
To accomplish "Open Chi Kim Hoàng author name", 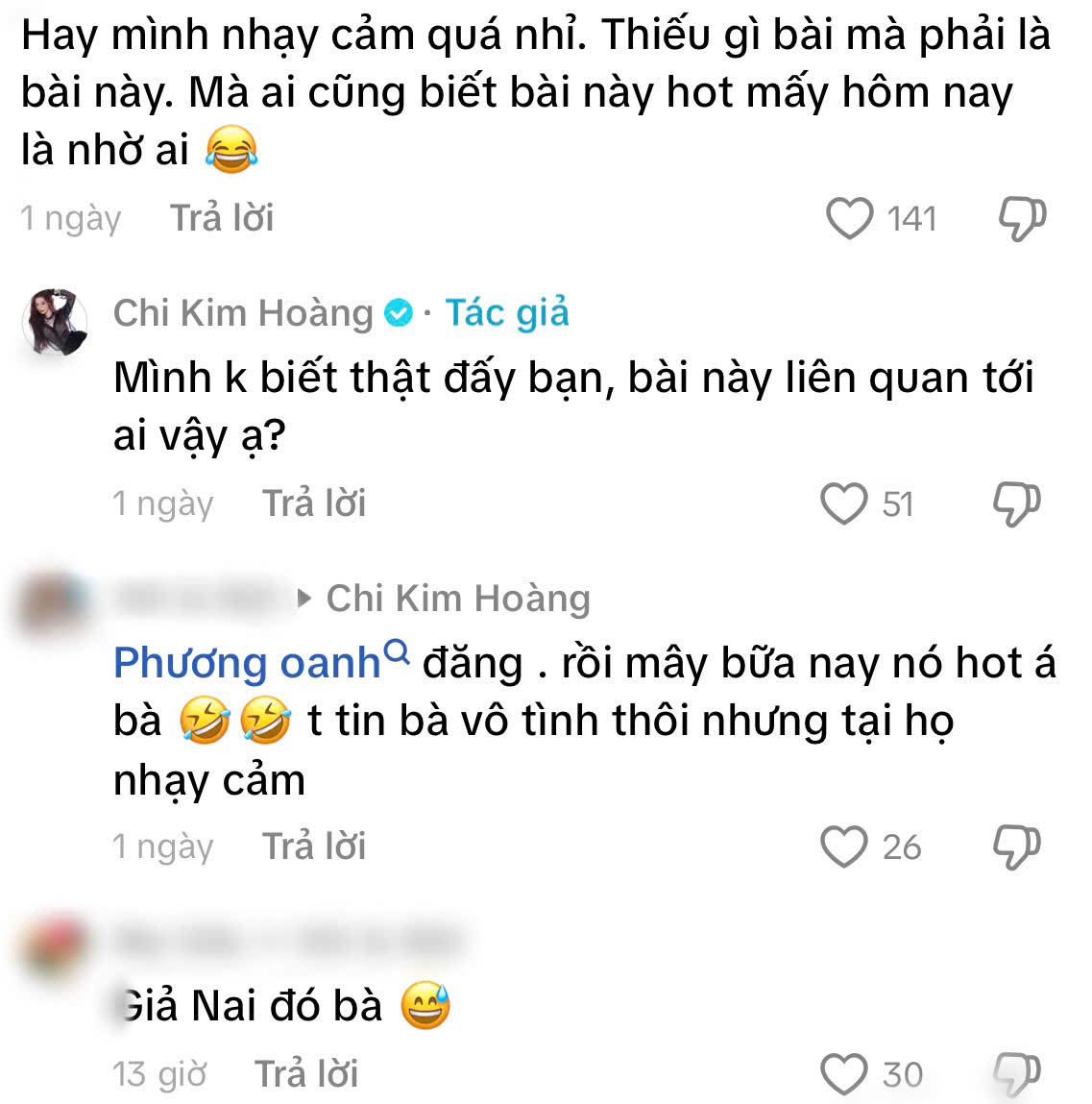I will tap(243, 313).
